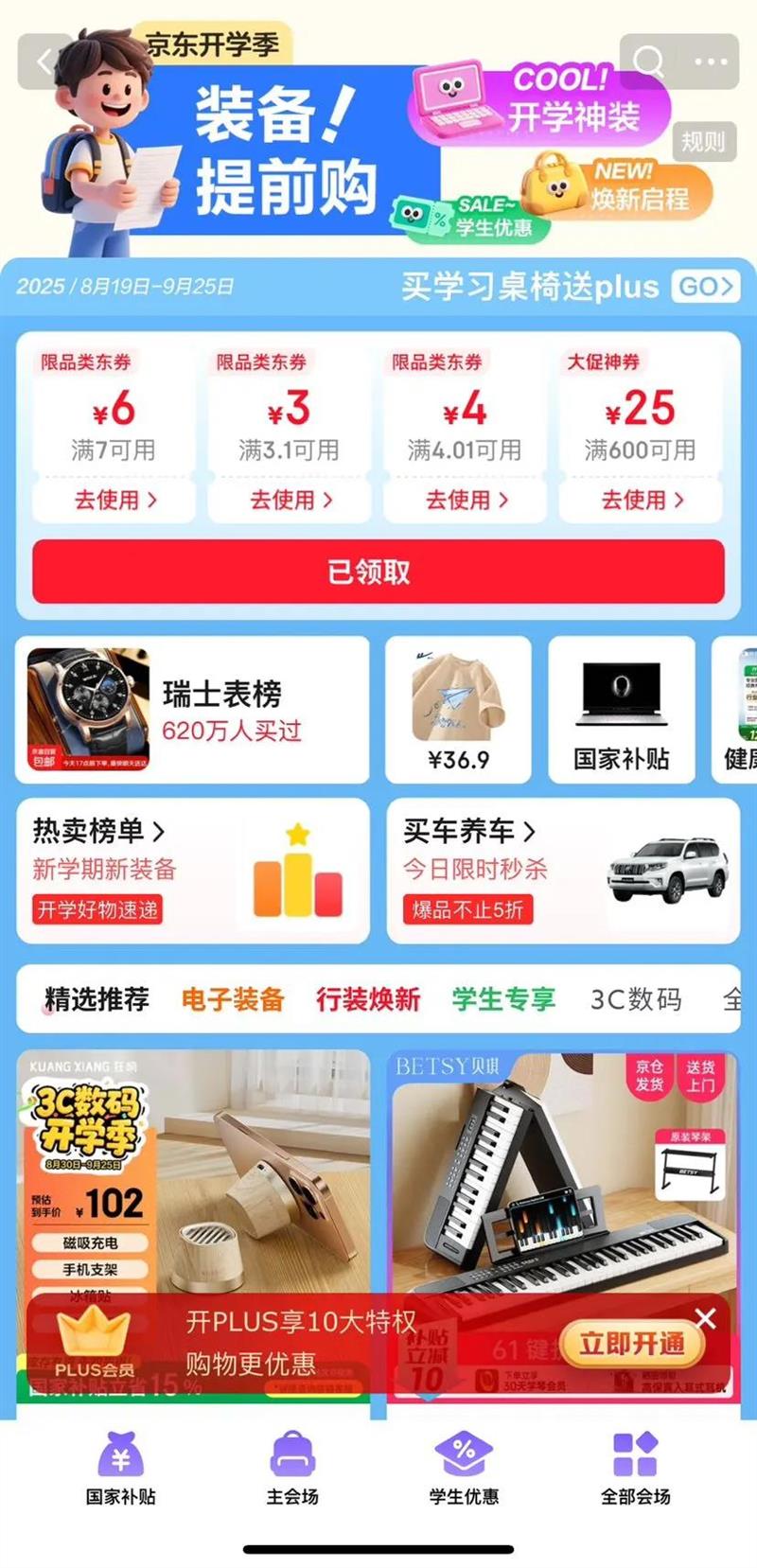Image resolution: width=757 pixels, height=1568 pixels.
Task: Open the 国家补贴 laptop tile
Action: pos(622,710)
